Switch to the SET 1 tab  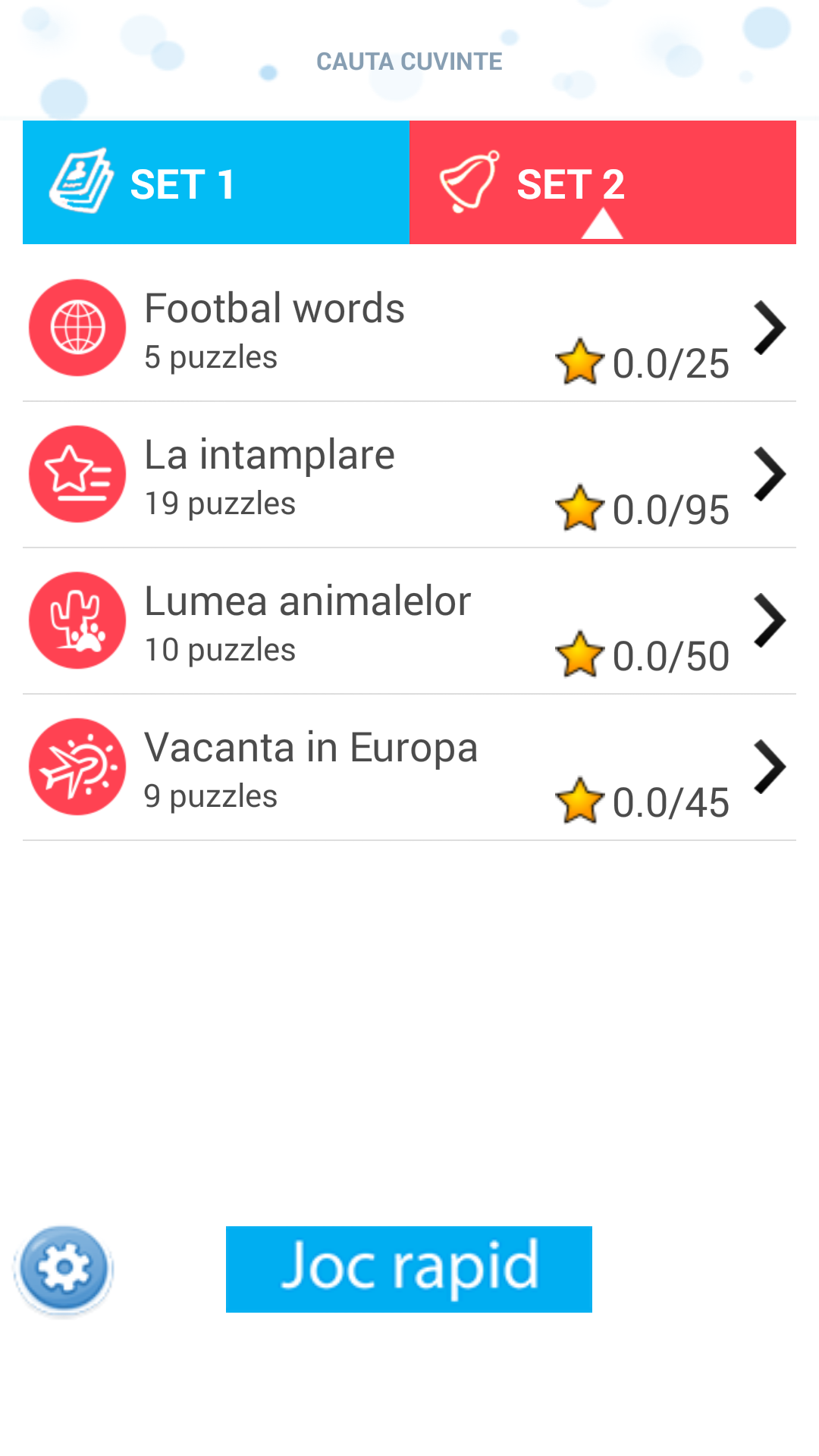(x=216, y=183)
